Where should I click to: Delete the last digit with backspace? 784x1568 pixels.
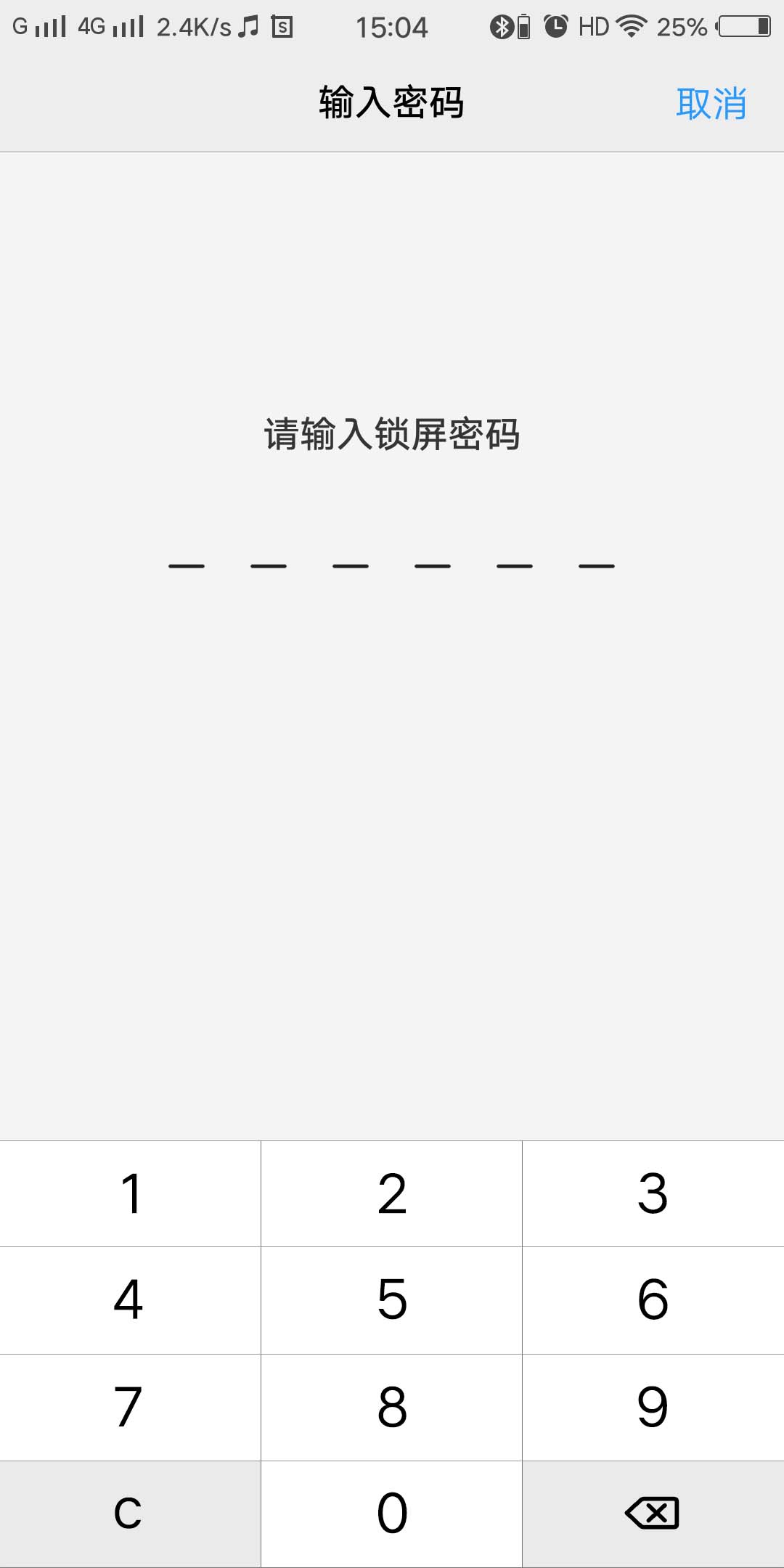click(653, 1514)
